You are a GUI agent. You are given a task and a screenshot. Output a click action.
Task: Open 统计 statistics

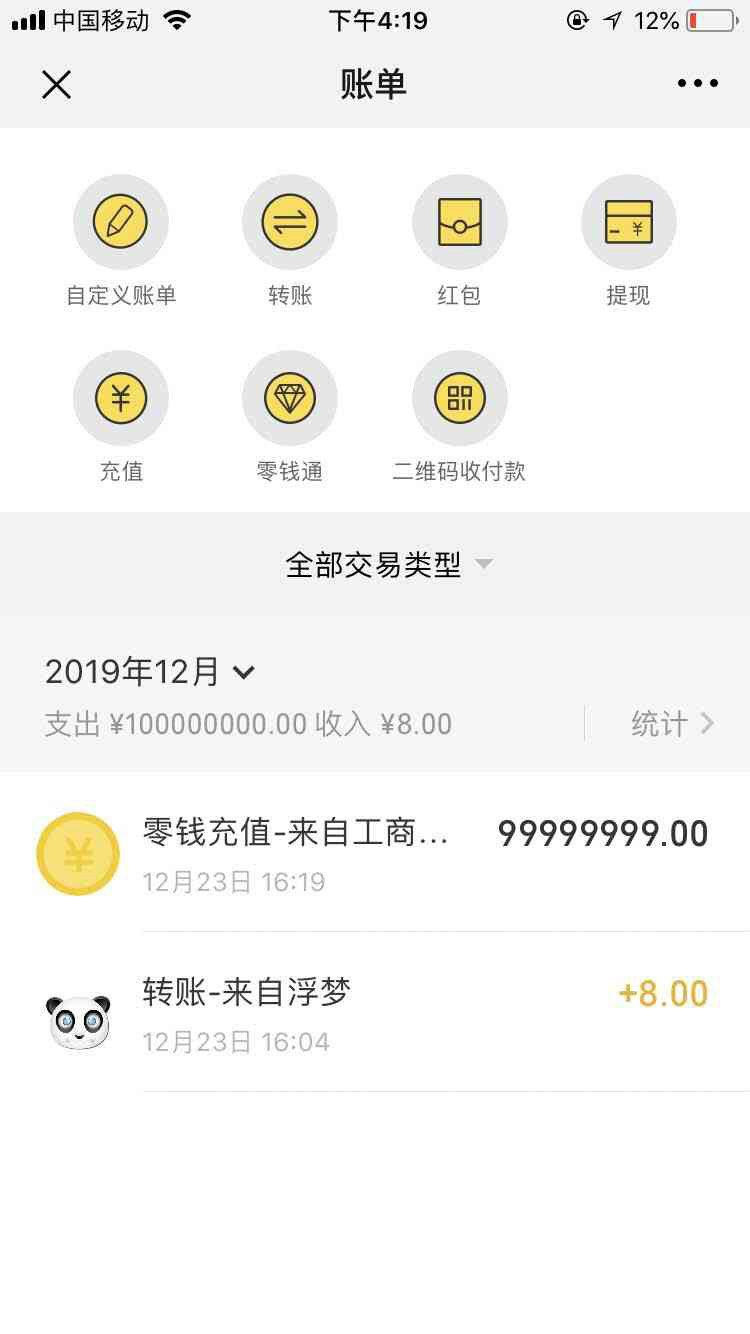pyautogui.click(x=672, y=723)
